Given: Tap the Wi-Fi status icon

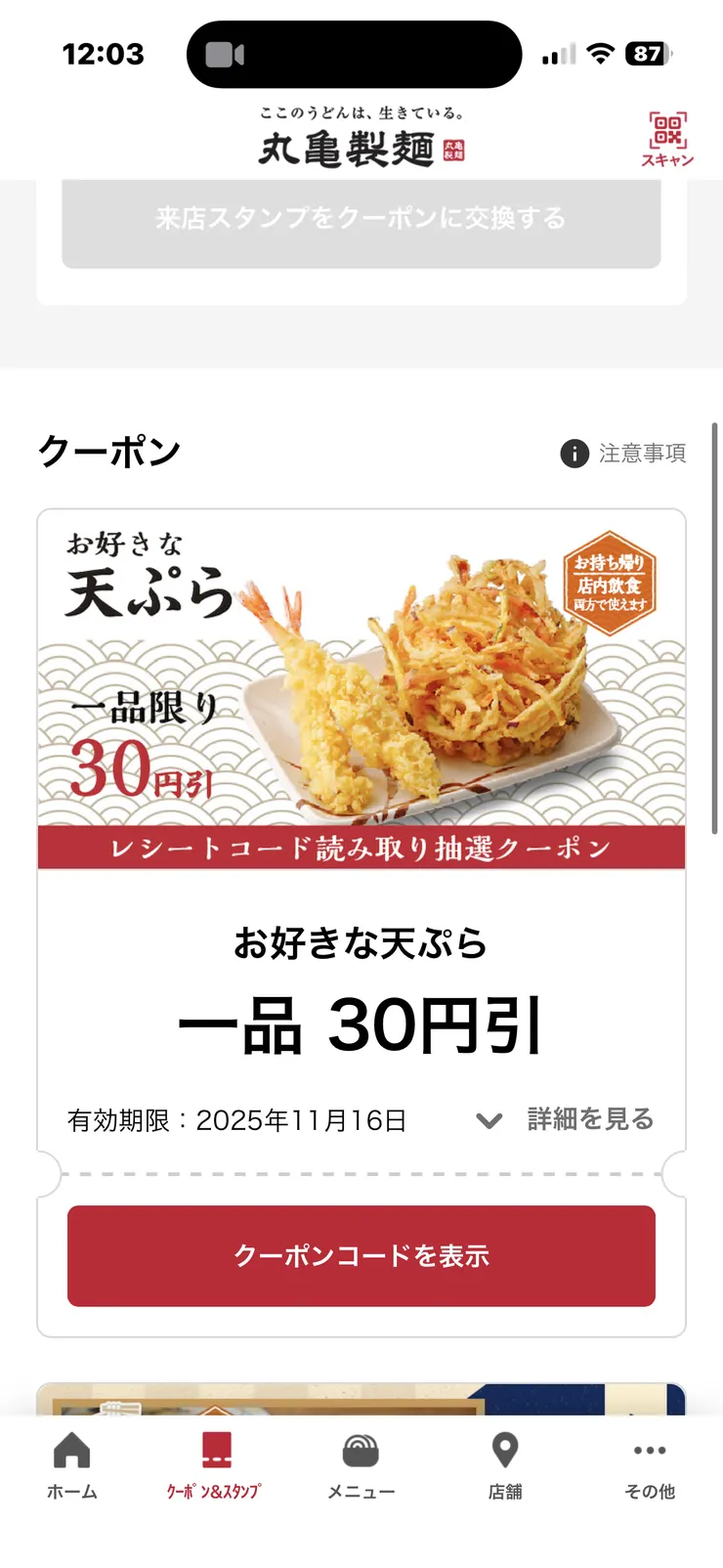Looking at the screenshot, I should click(x=598, y=52).
